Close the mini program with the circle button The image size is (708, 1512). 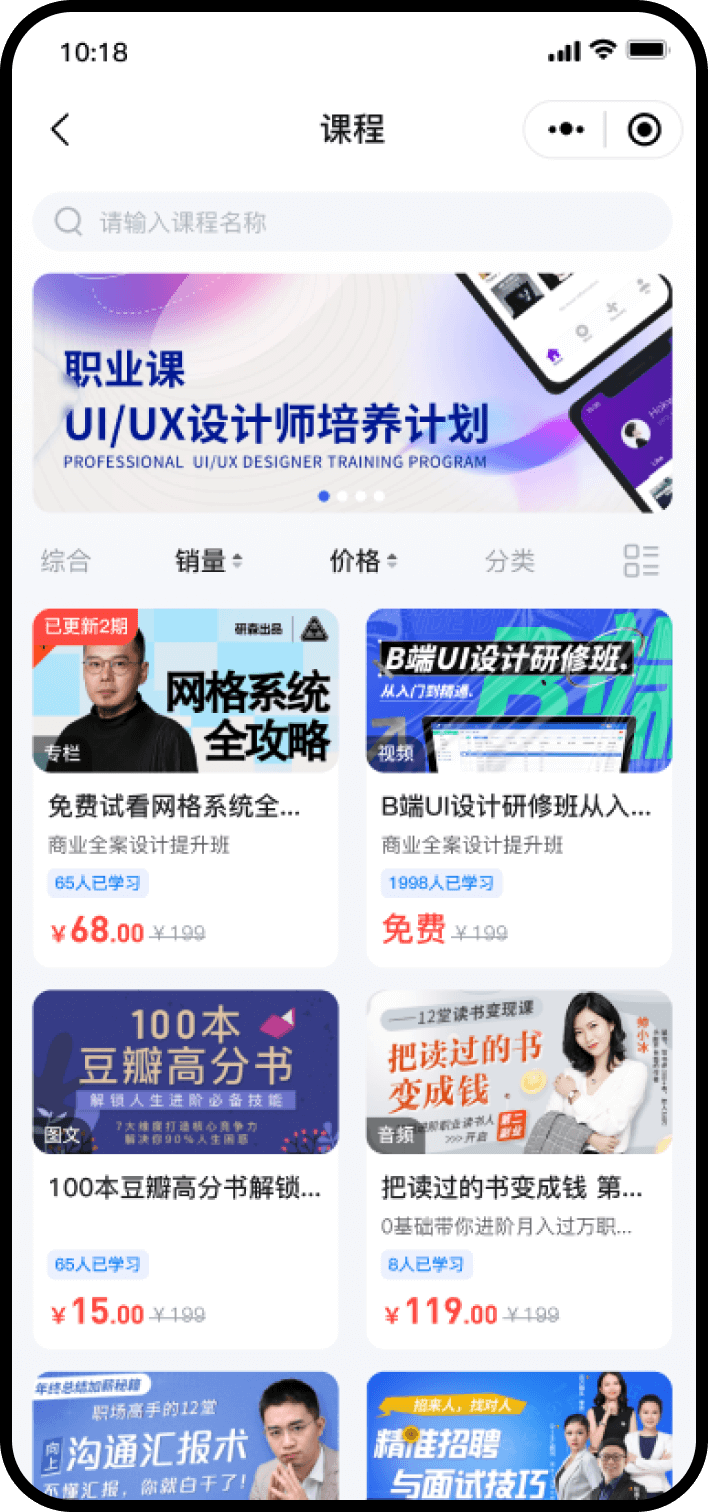pos(643,129)
